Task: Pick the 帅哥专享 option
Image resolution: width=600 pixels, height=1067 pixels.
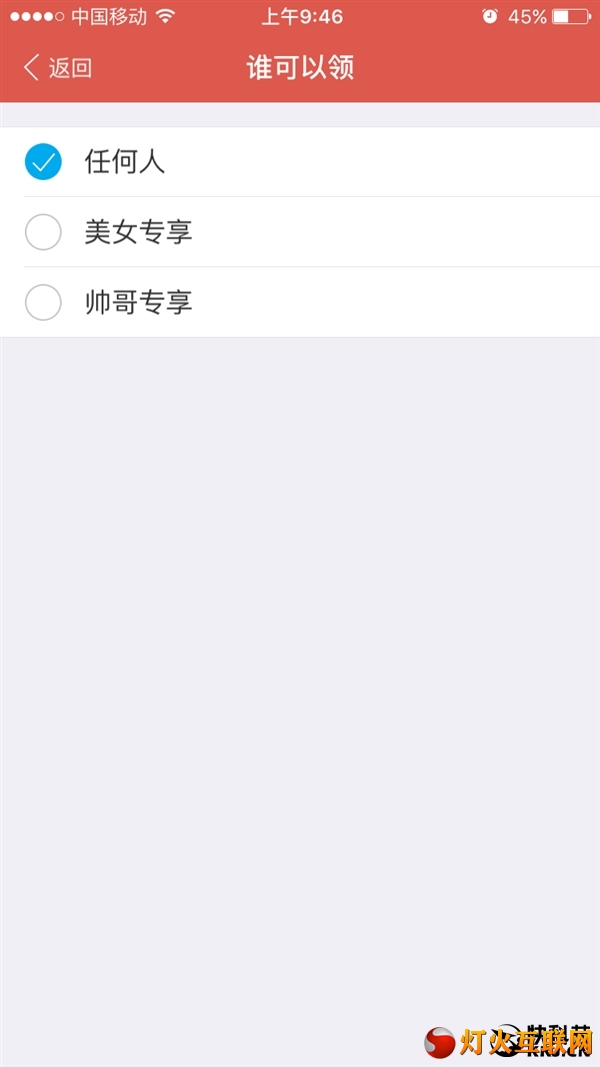Action: click(x=300, y=302)
